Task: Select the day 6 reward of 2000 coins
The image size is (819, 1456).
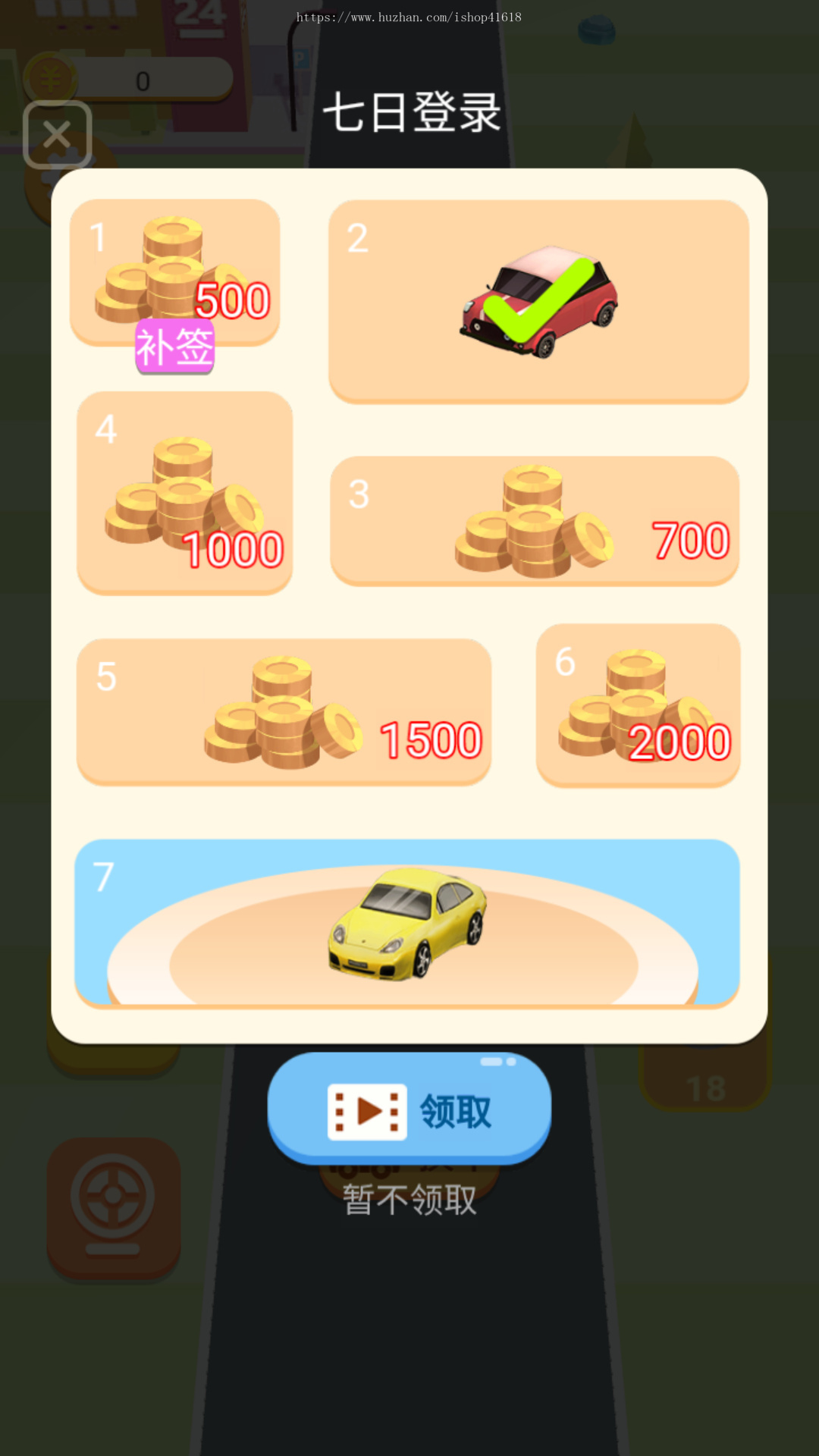Action: click(x=638, y=705)
